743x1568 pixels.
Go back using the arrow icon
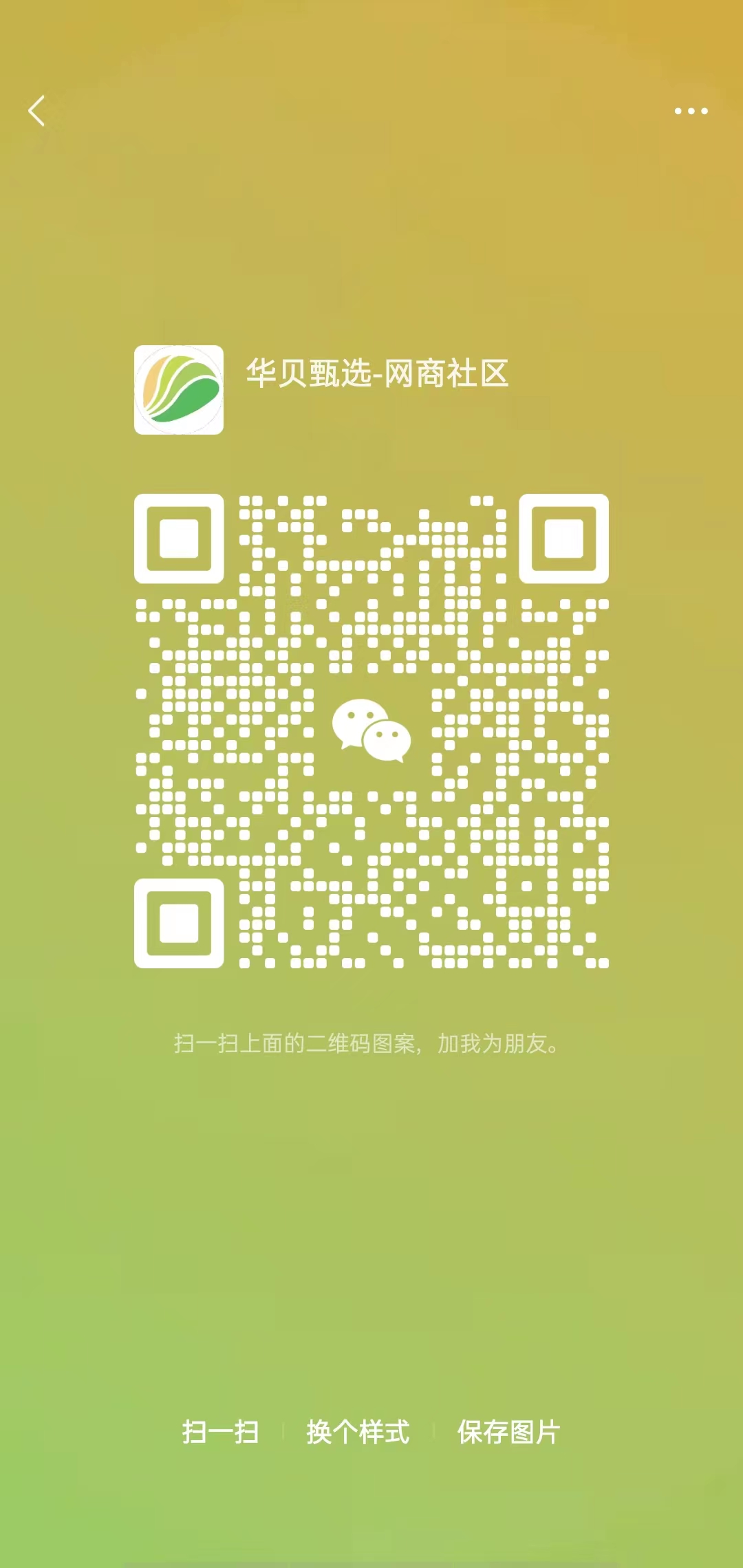point(37,111)
